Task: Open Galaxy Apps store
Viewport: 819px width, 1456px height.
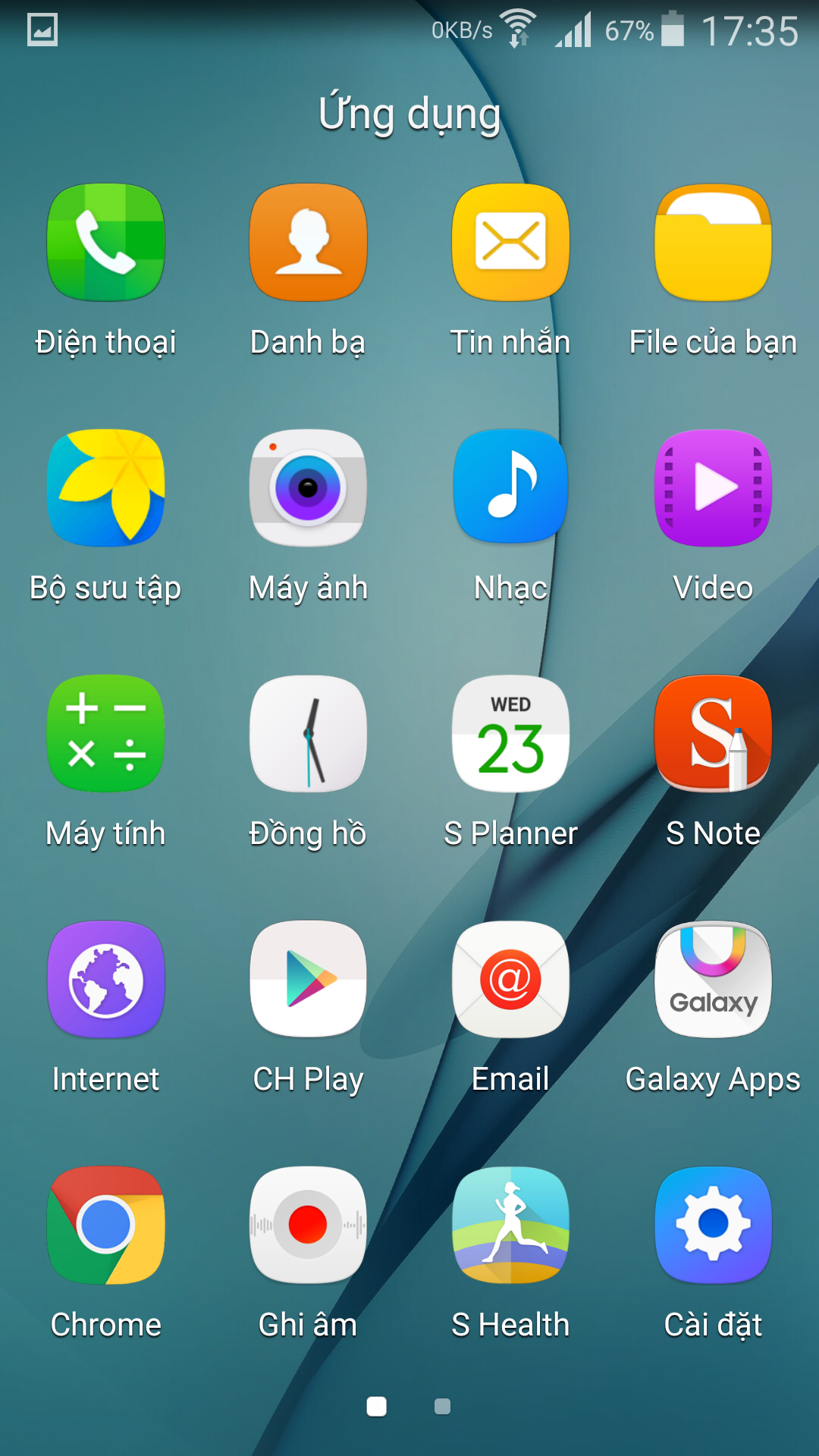Action: click(713, 979)
